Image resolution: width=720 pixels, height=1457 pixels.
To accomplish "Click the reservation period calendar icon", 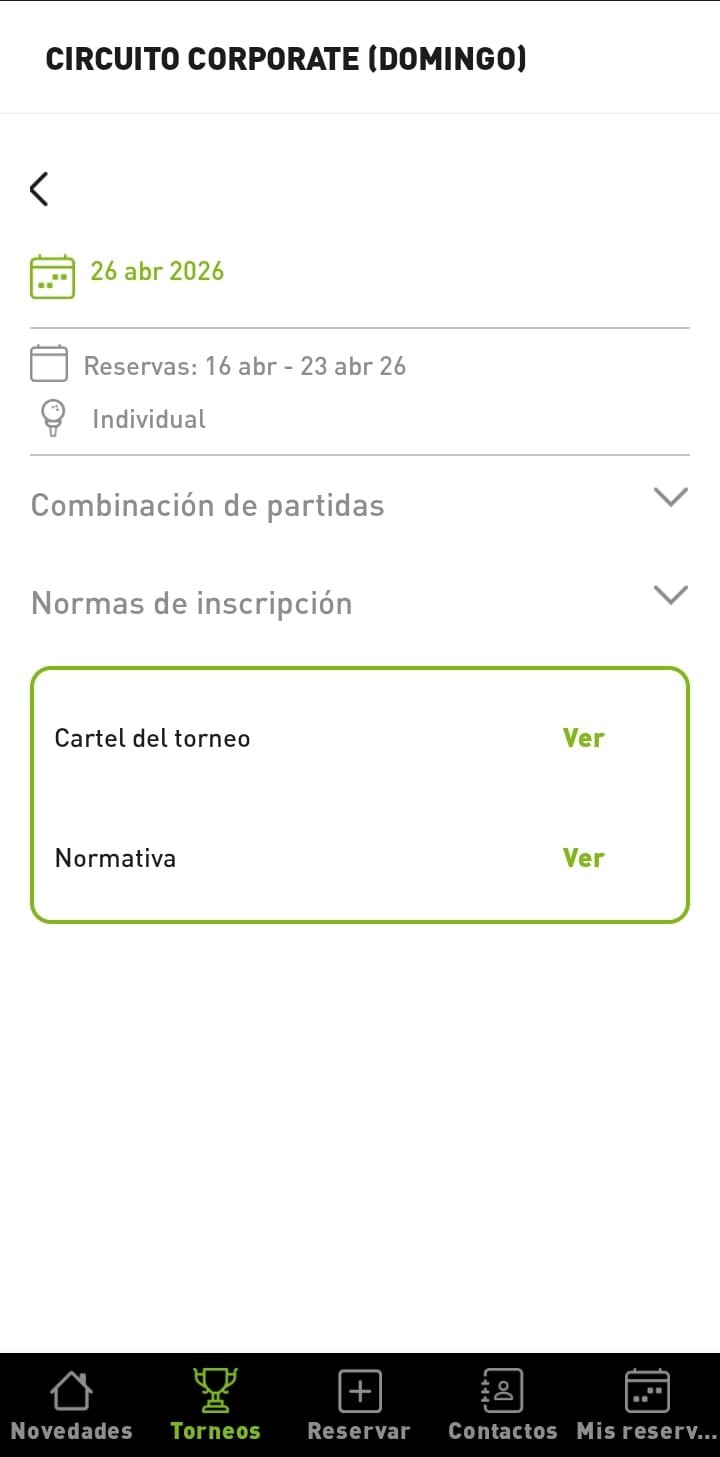I will point(48,363).
